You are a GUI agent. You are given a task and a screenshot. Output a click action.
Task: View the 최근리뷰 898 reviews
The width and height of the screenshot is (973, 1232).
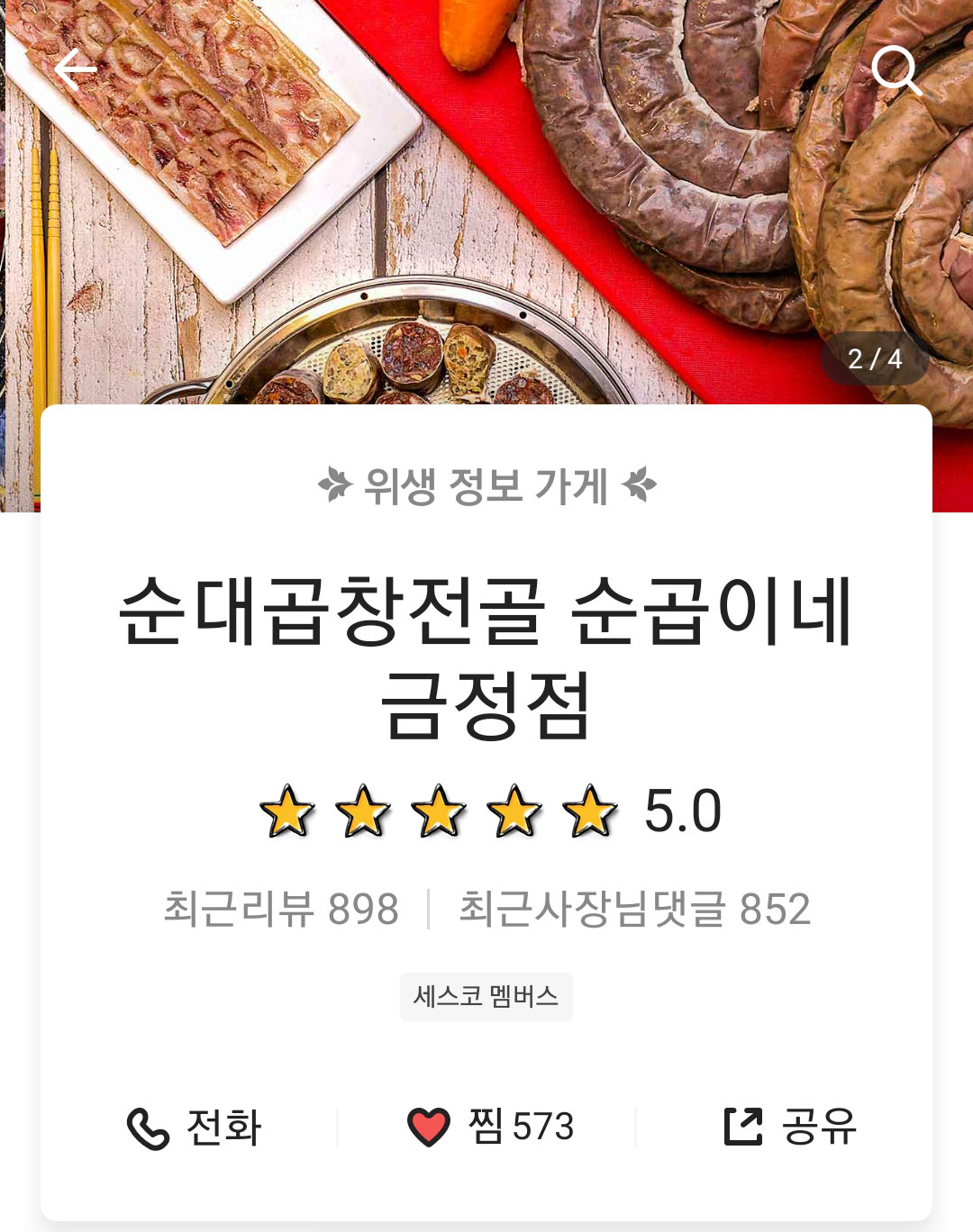(281, 909)
